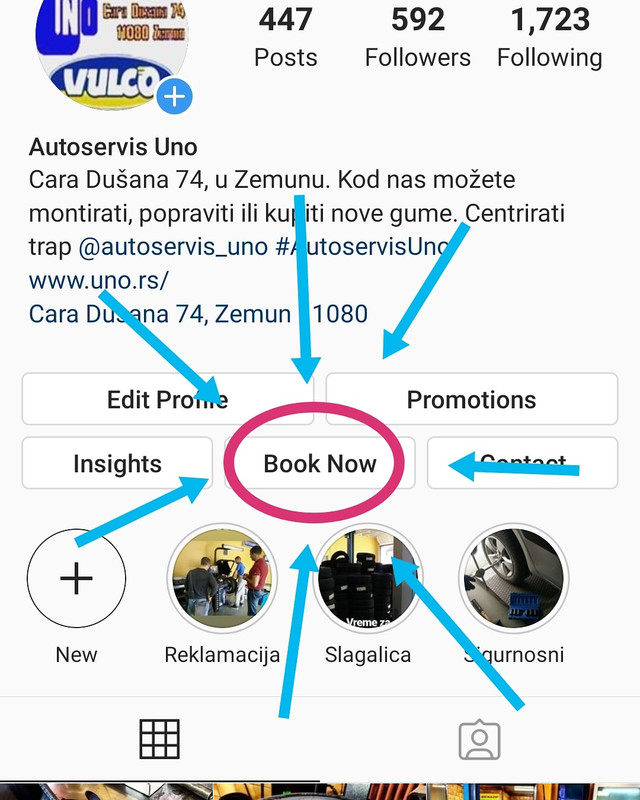Screen dimensions: 640x800
Task: Open the Sigurnosni highlight
Action: pyautogui.click(x=513, y=578)
